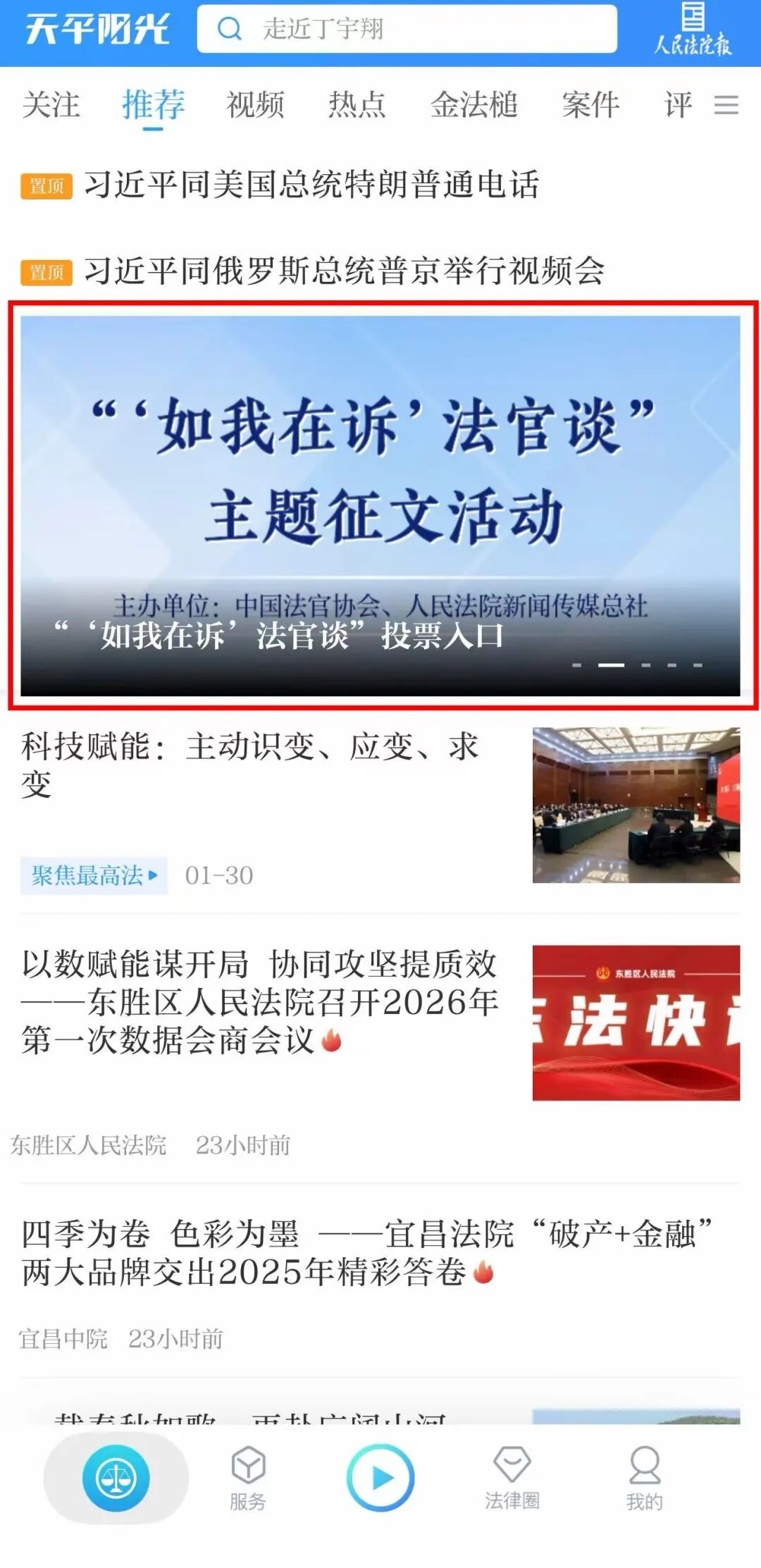Switch to the 视频 tab

[x=255, y=105]
